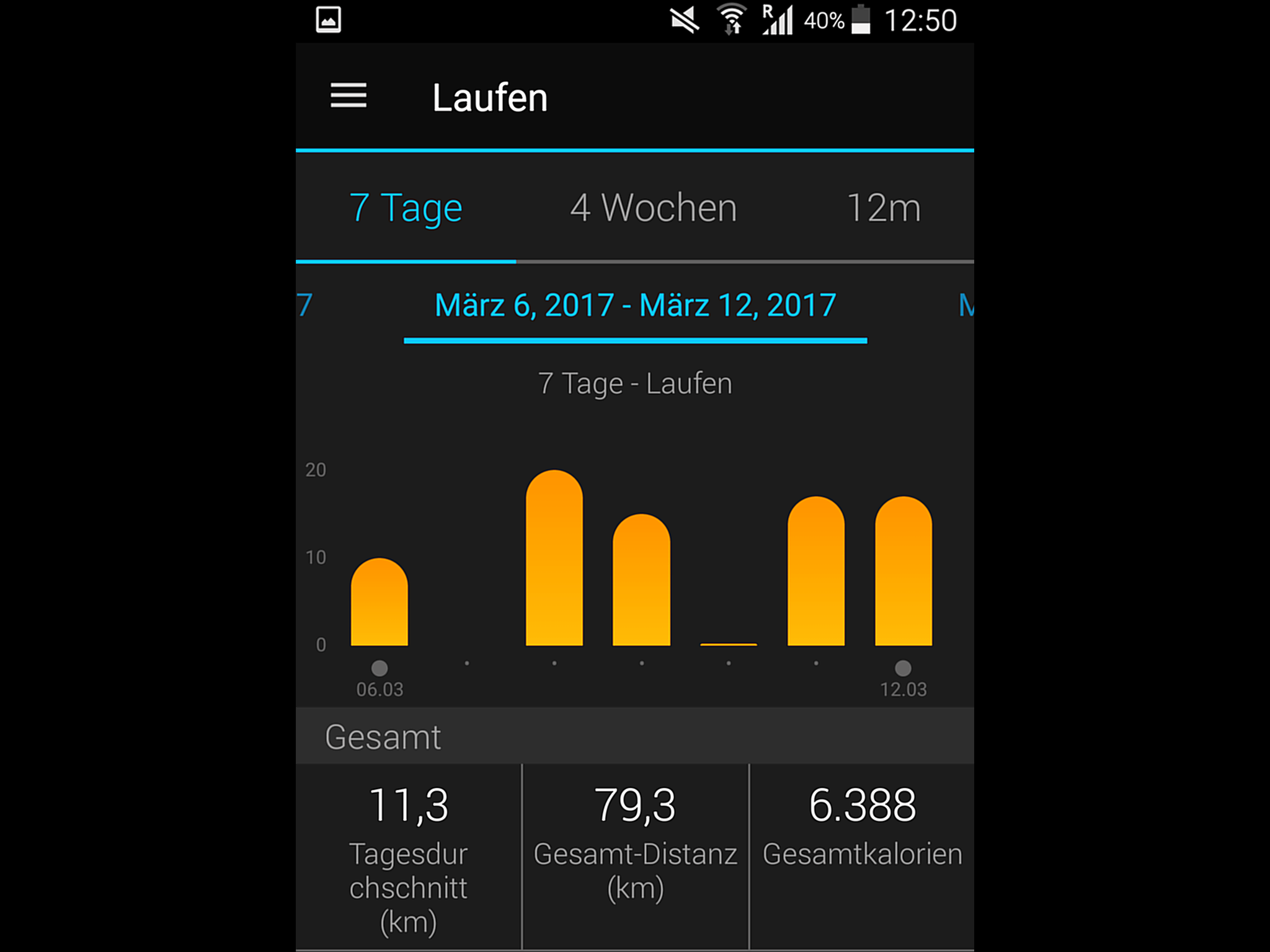Select the 7 Tage tab
1270x952 pixels.
click(406, 208)
